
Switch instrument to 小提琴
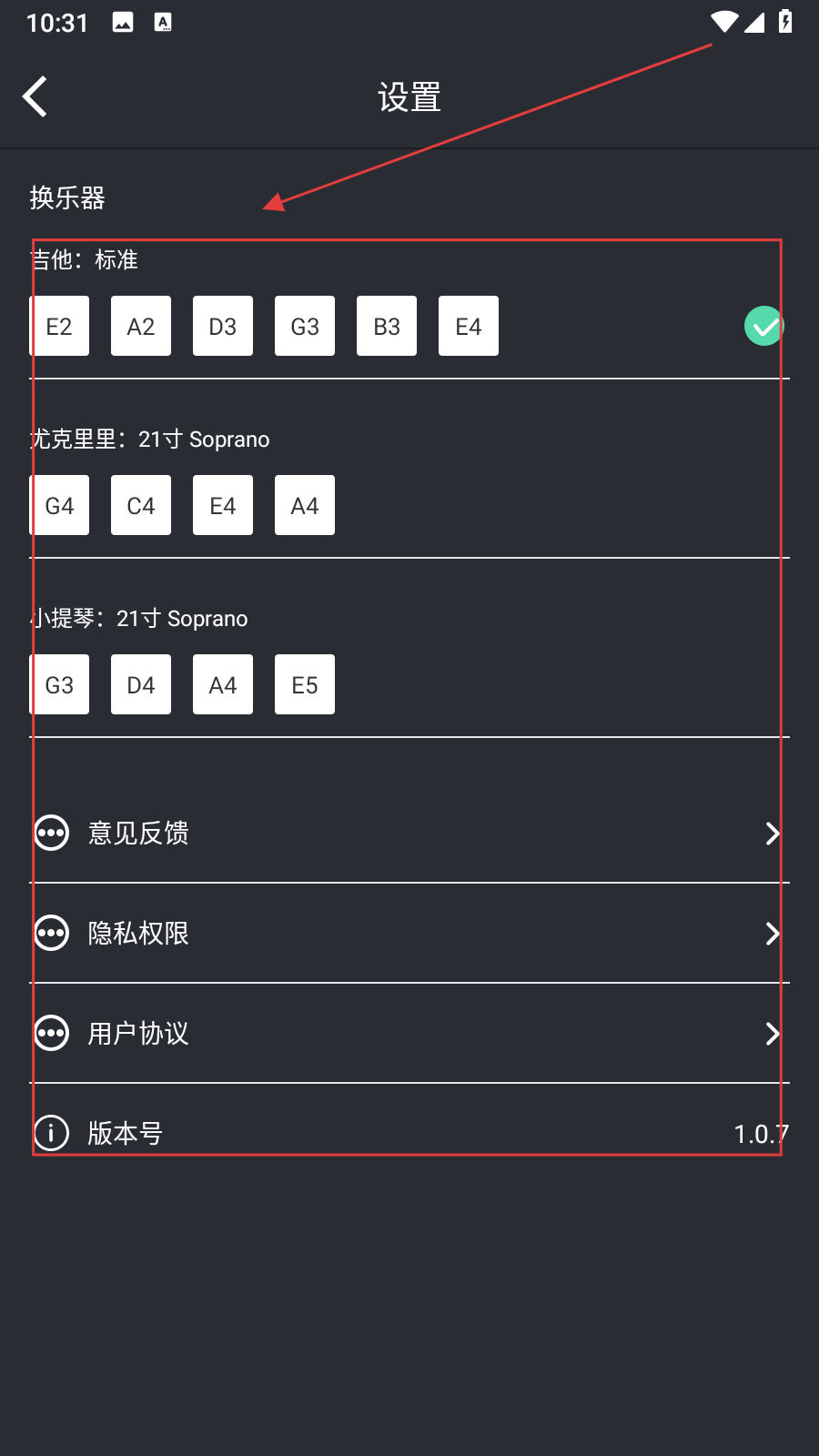(x=409, y=662)
